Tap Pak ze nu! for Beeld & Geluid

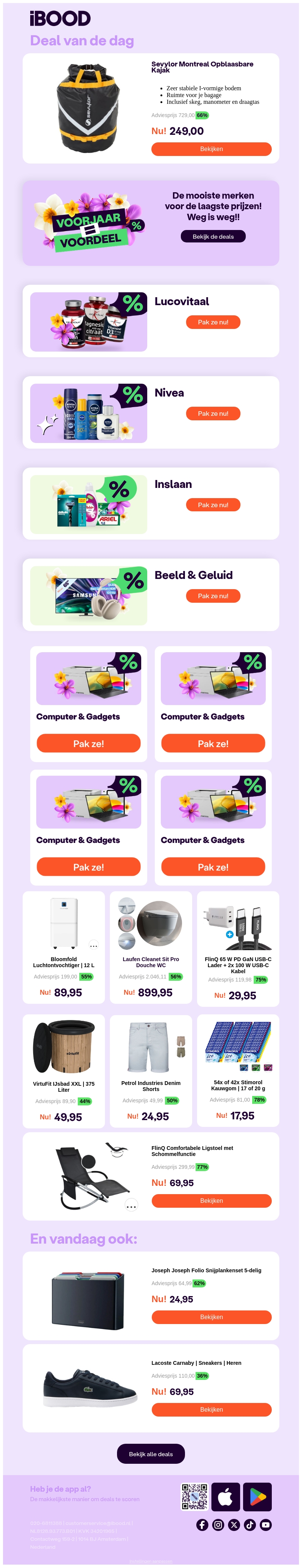pos(213,596)
